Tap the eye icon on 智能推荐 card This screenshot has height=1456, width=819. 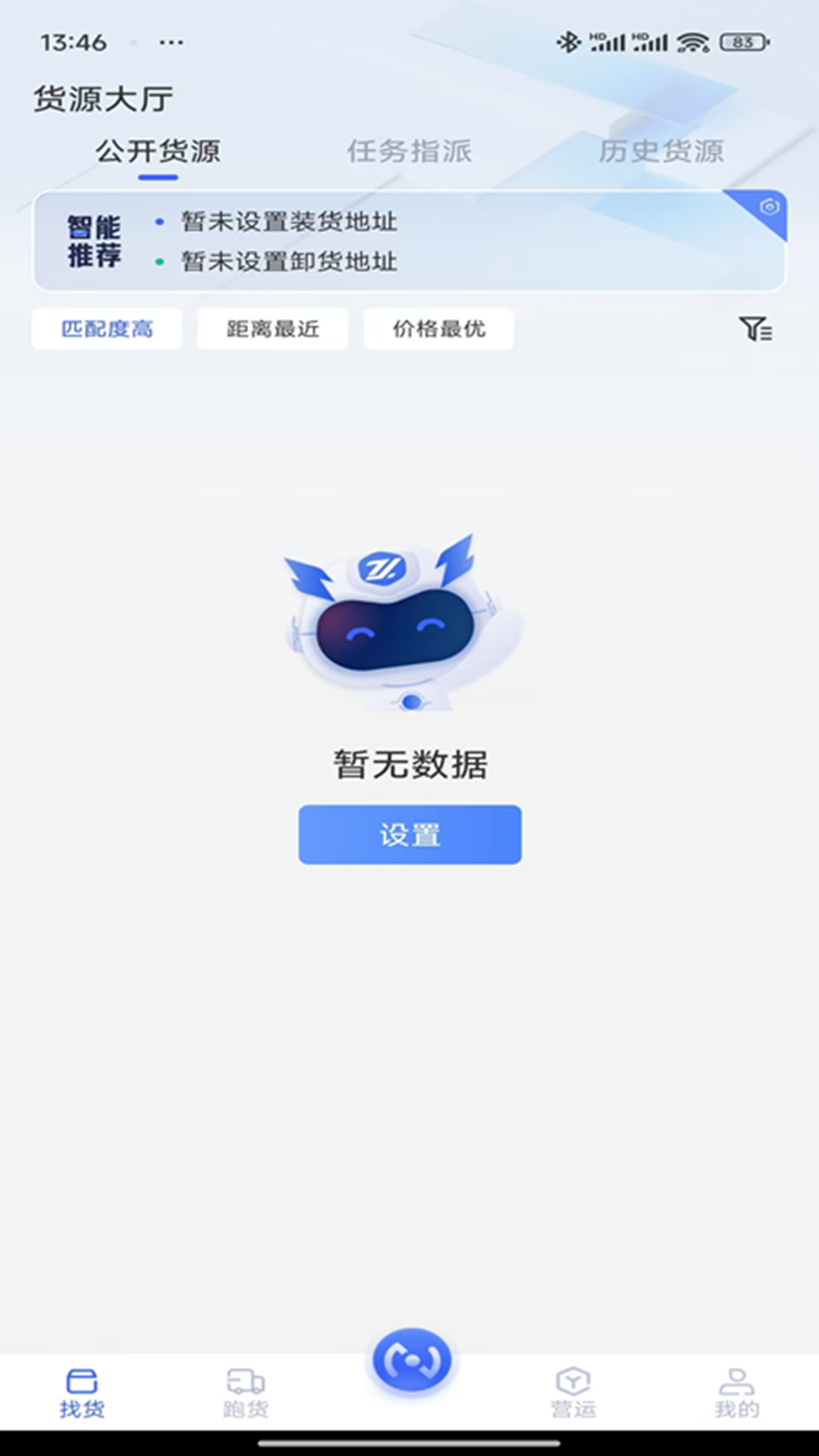click(x=769, y=207)
